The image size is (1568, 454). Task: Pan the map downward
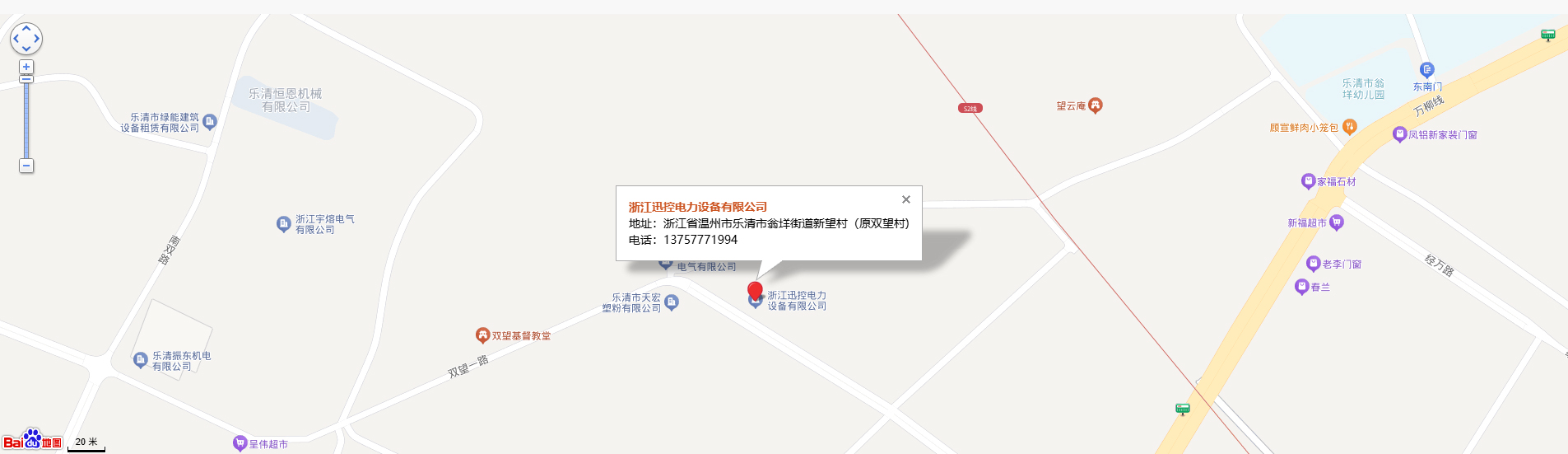(x=26, y=49)
